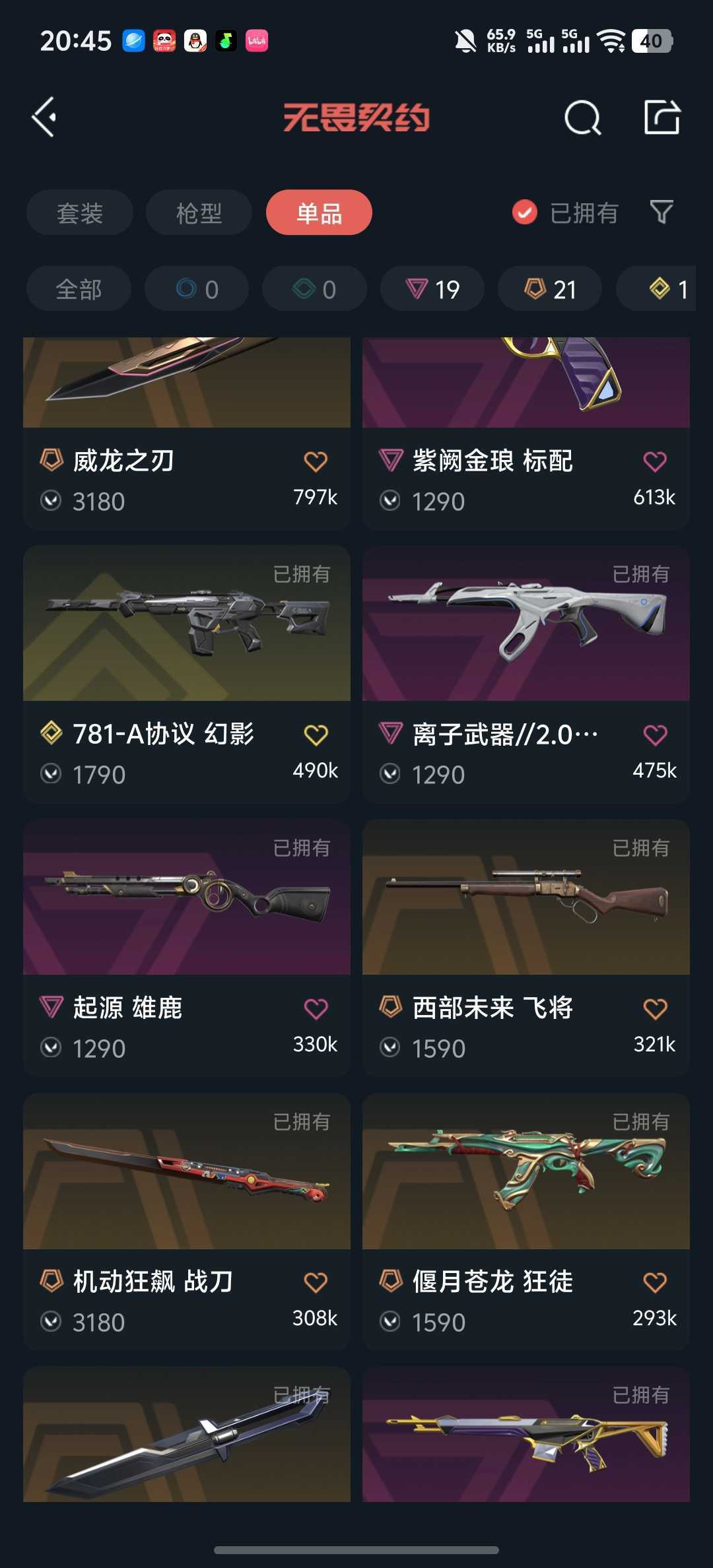This screenshot has width=713, height=1568.
Task: Select the 单品 category button
Action: tap(318, 212)
